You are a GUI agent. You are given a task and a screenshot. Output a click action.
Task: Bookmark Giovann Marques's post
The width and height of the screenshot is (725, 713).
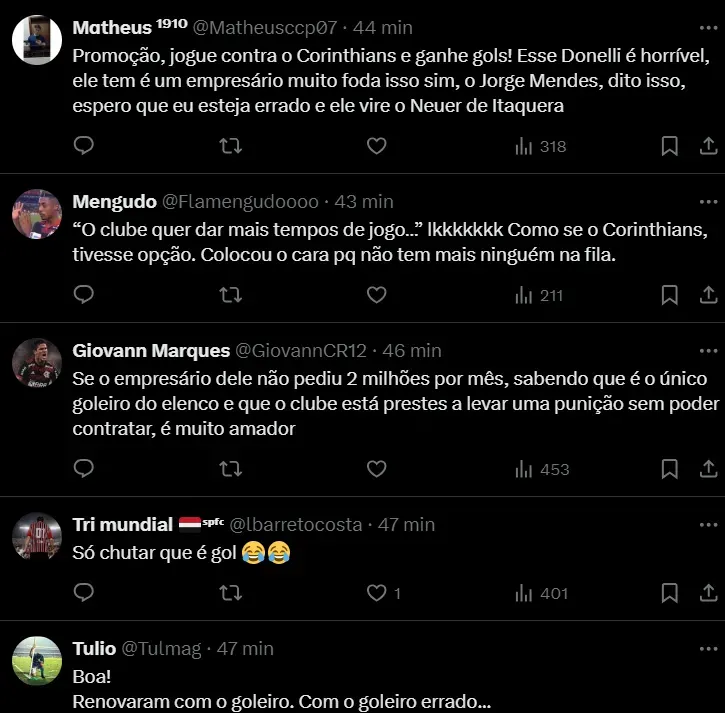click(669, 468)
